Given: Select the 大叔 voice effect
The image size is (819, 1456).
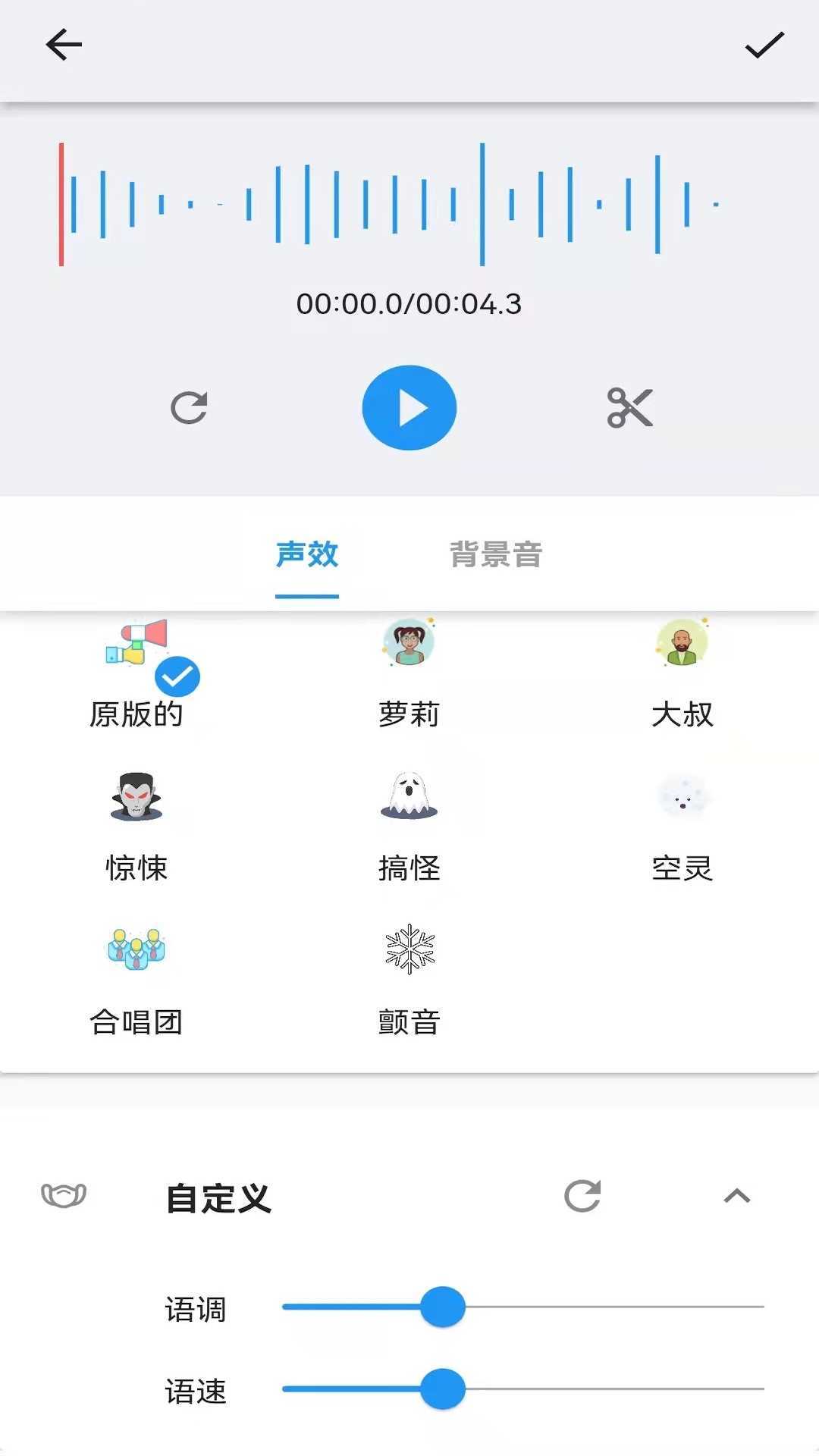Looking at the screenshot, I should (682, 667).
